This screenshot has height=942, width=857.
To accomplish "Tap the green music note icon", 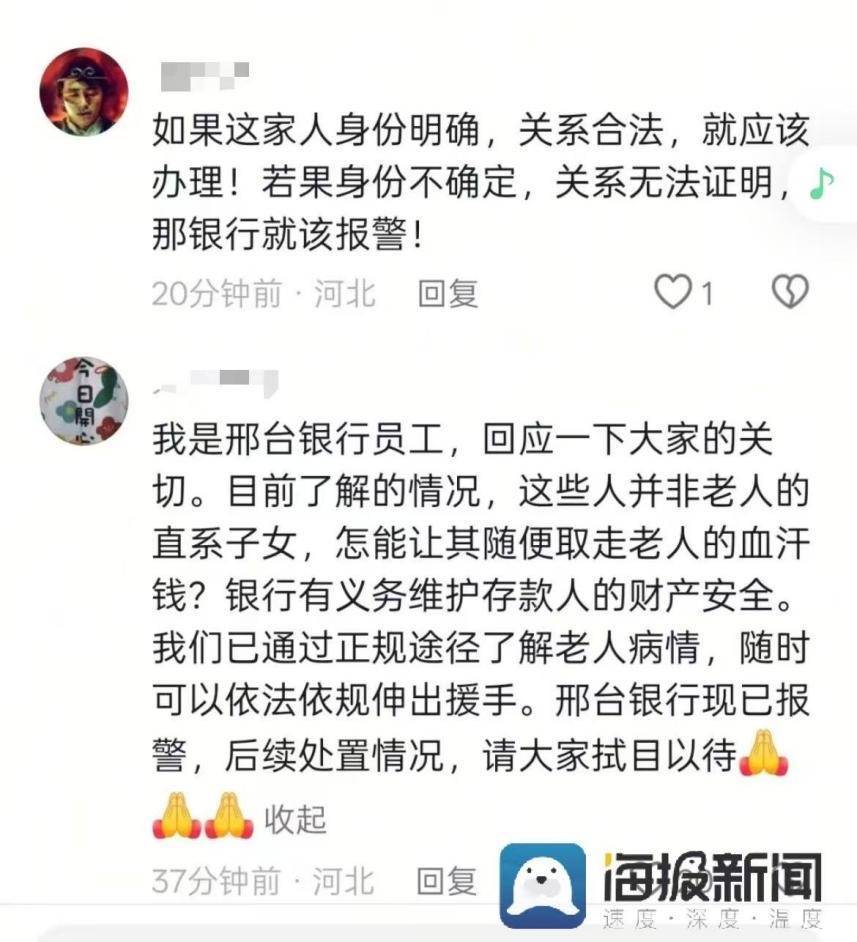I will (822, 183).
